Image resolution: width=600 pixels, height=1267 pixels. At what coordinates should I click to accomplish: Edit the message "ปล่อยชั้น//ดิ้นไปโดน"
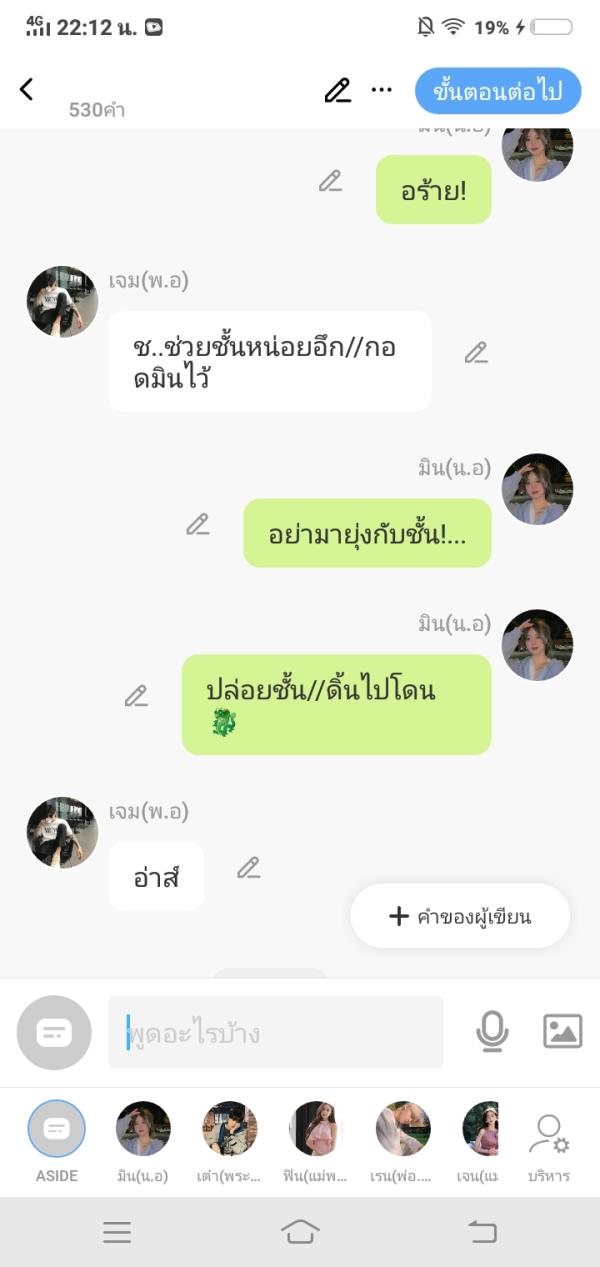click(x=136, y=696)
